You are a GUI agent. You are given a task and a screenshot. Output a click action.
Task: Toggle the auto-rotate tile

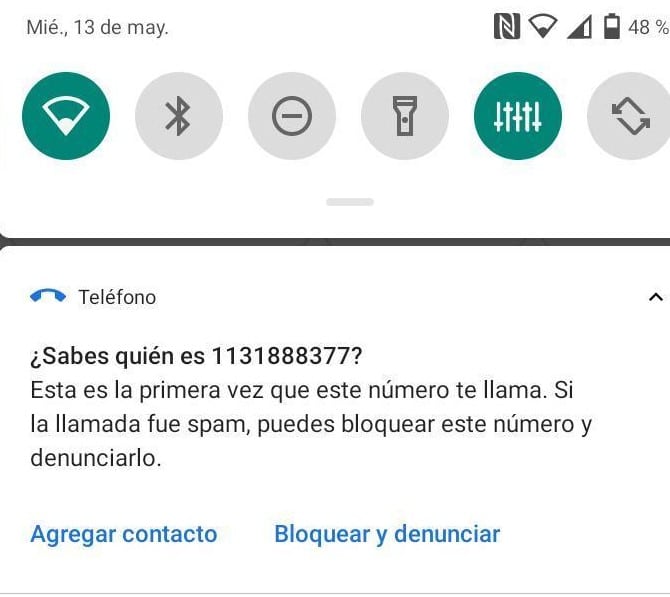[x=630, y=117]
